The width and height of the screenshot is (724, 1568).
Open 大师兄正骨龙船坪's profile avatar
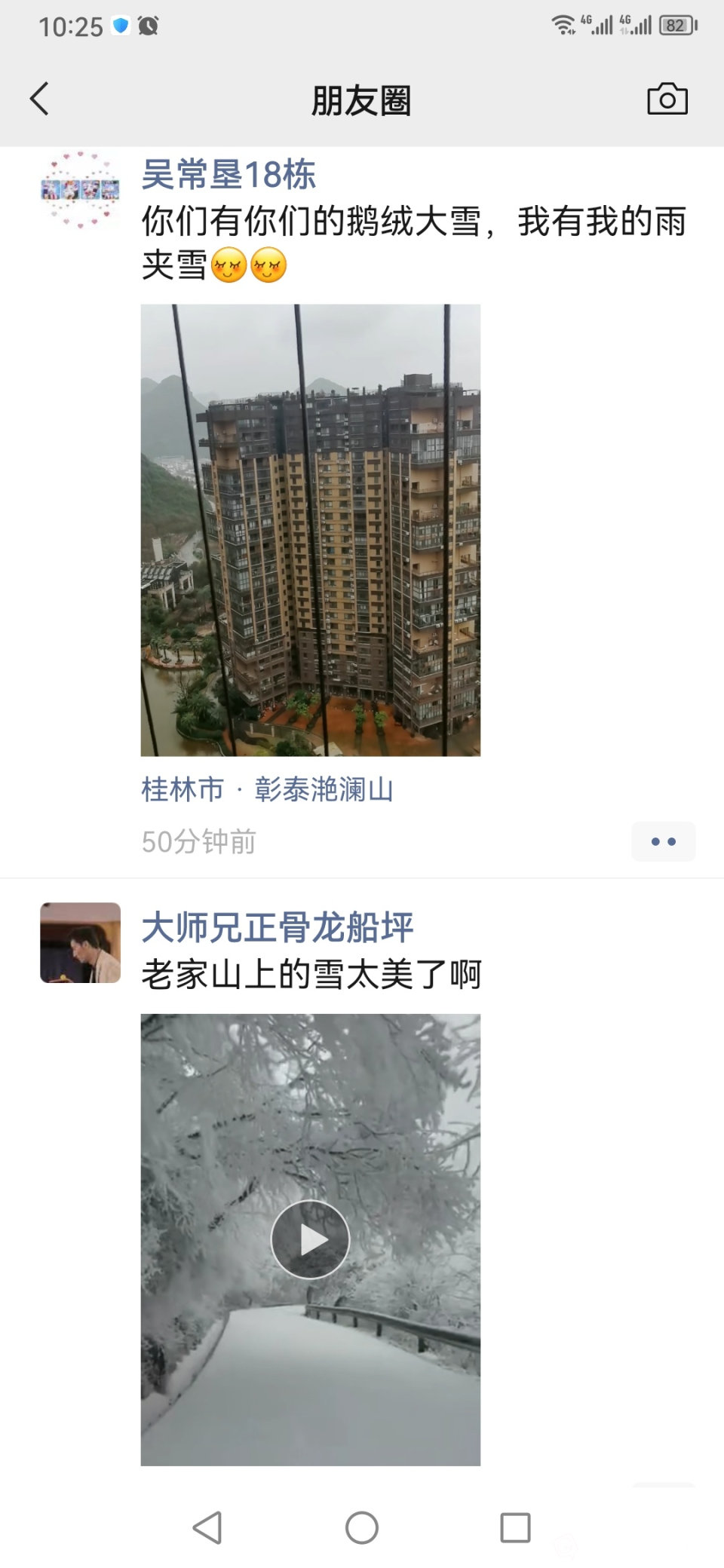[80, 942]
